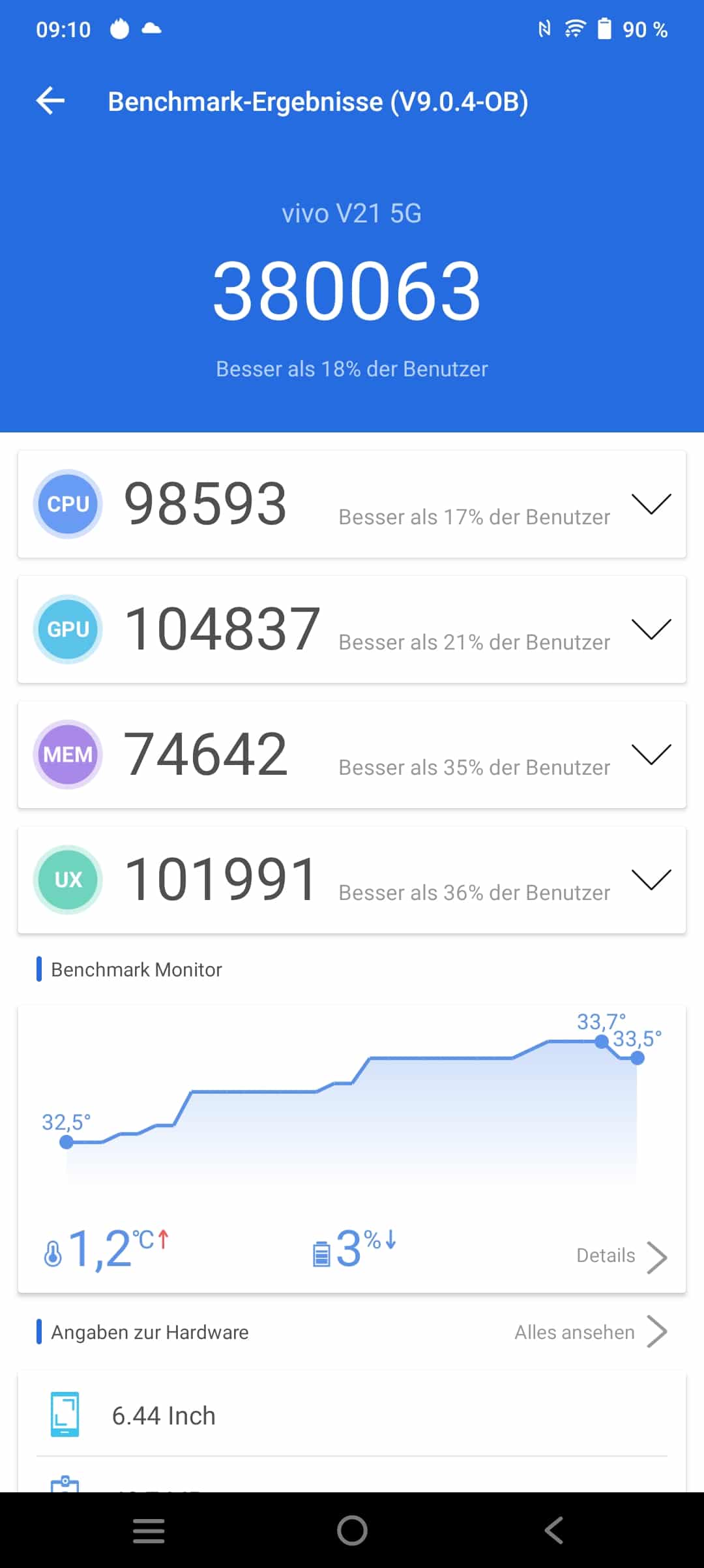Open the 6.44 Inch hardware row
Image resolution: width=704 pixels, height=1568 pixels.
pyautogui.click(x=352, y=1415)
